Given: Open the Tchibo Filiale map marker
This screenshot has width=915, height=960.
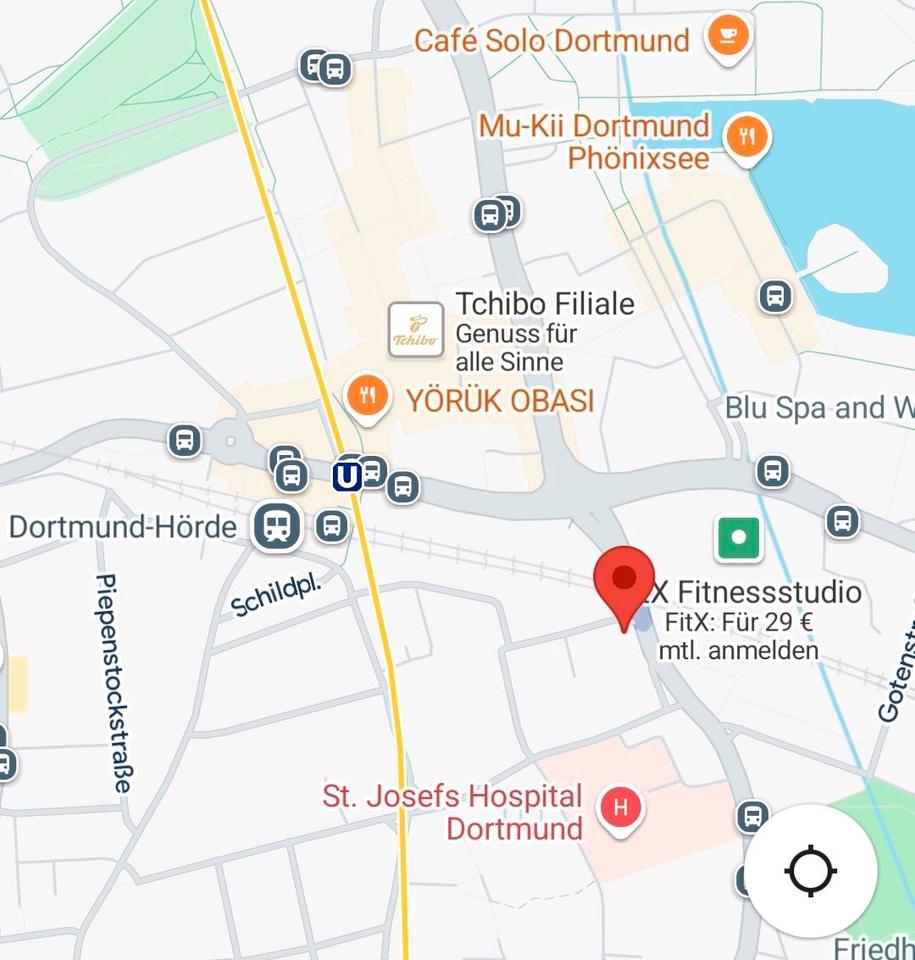Looking at the screenshot, I should pos(416,329).
